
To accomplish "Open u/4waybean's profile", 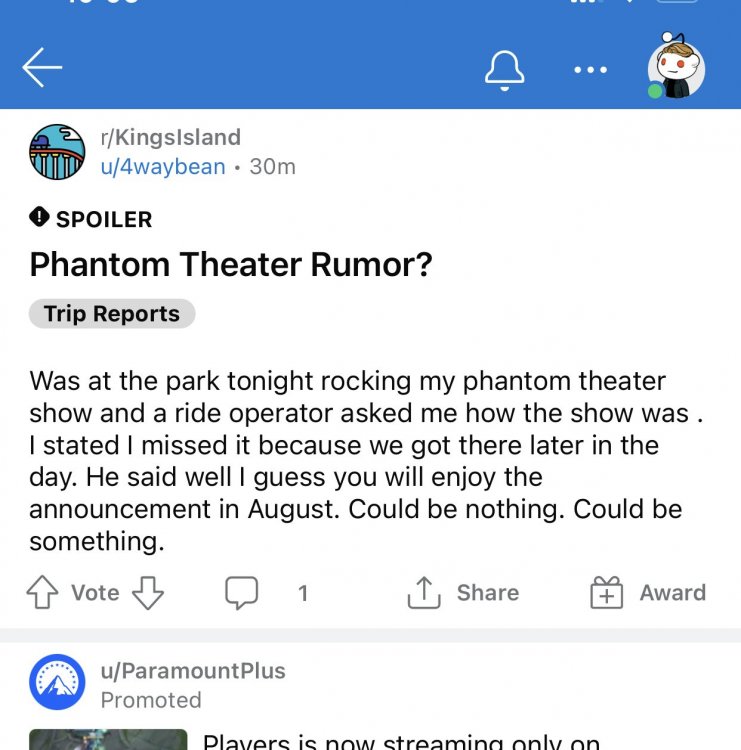I will click(x=163, y=166).
